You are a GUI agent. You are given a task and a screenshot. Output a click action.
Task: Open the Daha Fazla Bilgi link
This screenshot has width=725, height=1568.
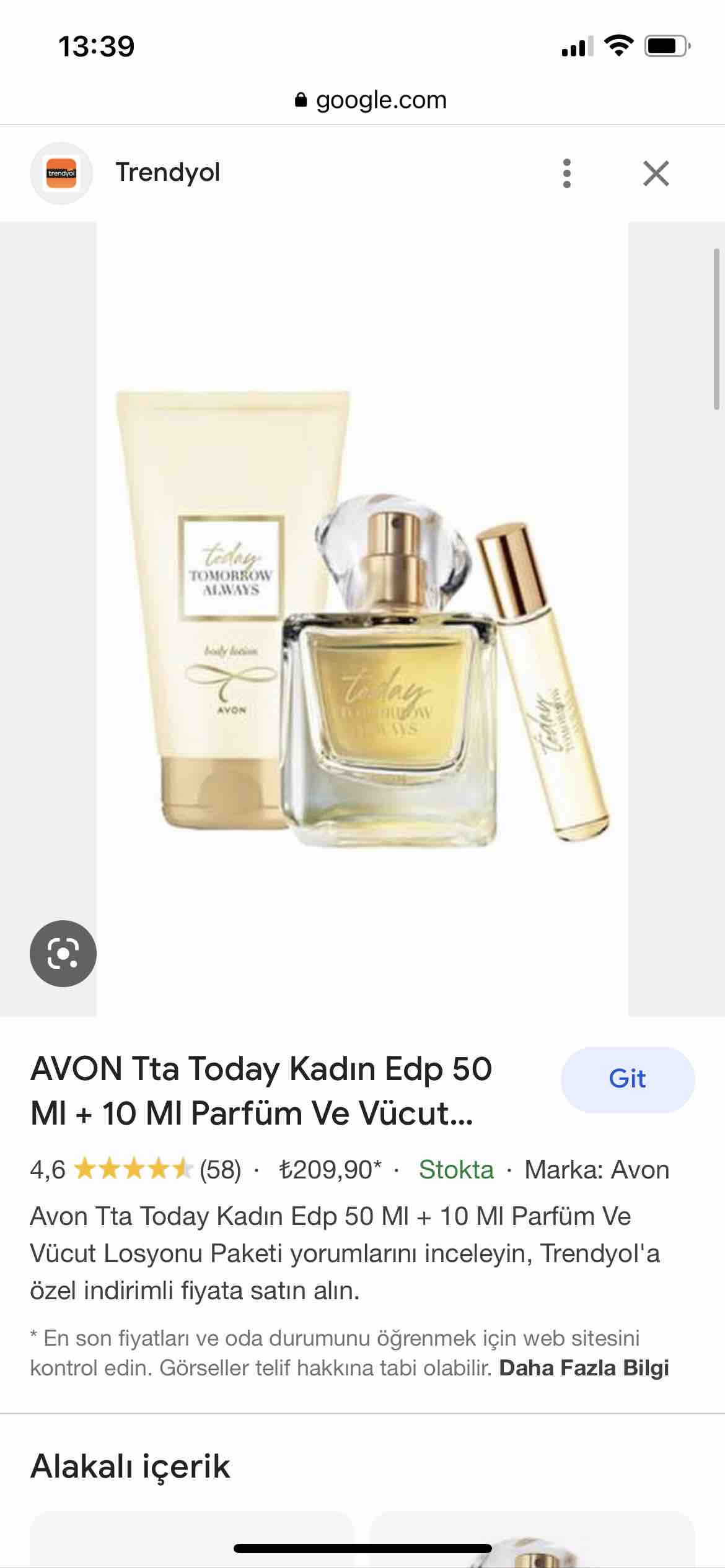pyautogui.click(x=584, y=1368)
